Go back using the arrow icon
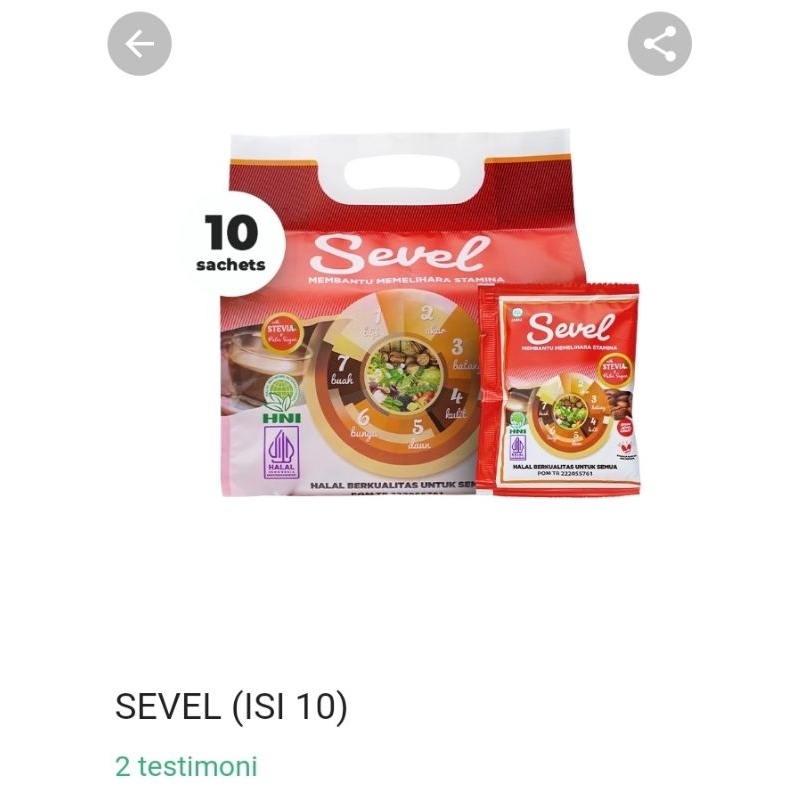800x800 pixels. [x=140, y=44]
